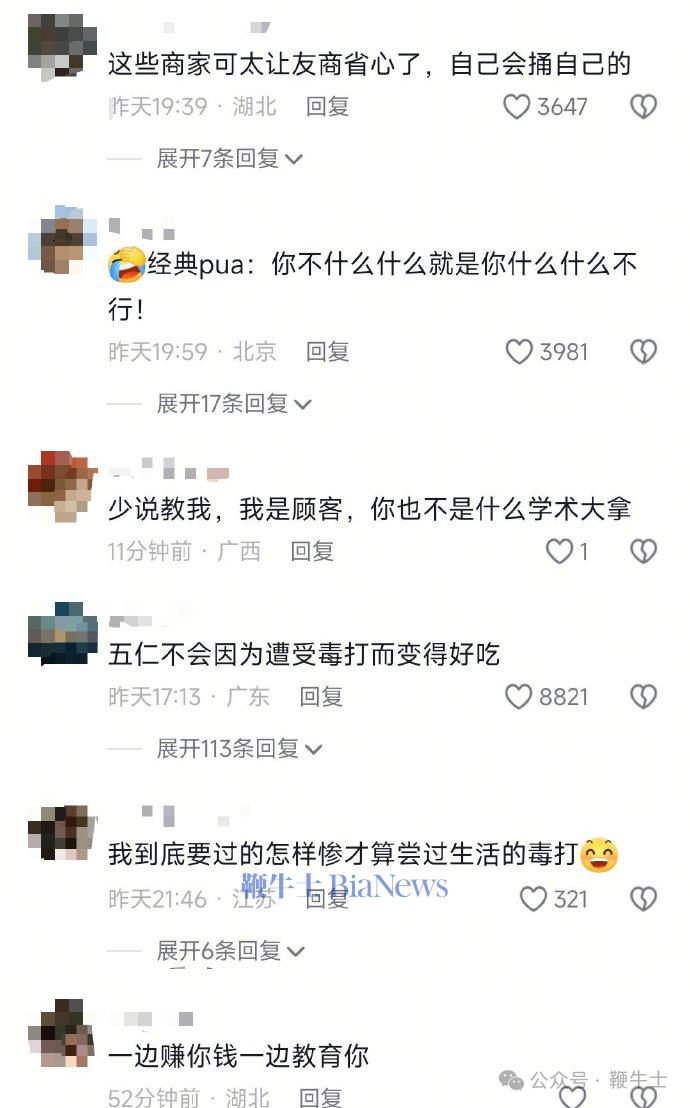This screenshot has width=690, height=1108.
Task: Reply to the 一边赚你钱一边教育你 comment
Action: pos(321,1097)
